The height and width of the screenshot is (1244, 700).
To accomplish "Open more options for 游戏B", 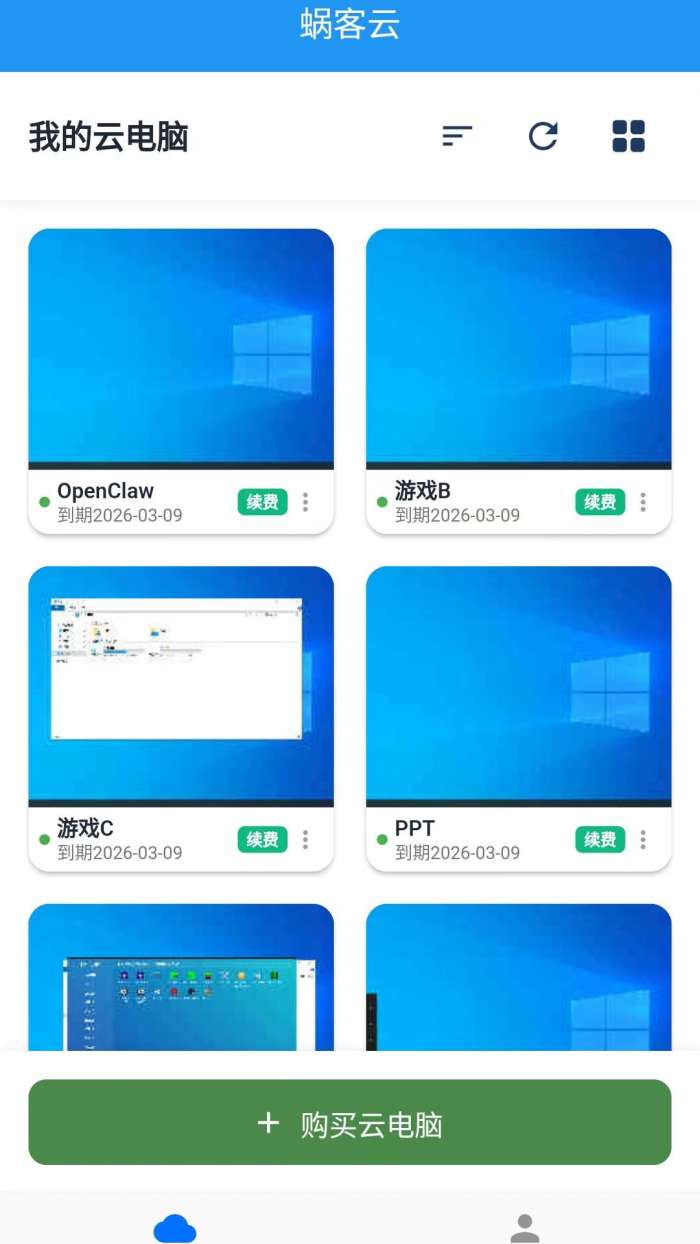I will (643, 502).
